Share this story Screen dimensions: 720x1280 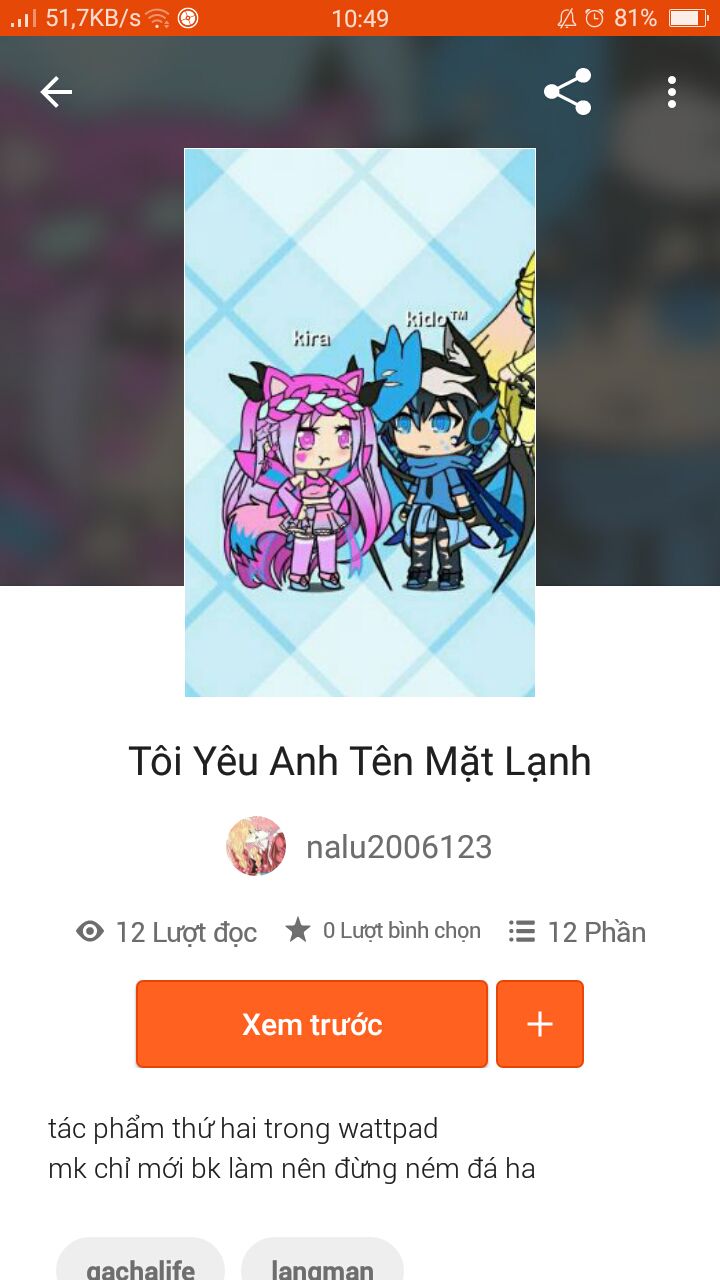(x=567, y=92)
